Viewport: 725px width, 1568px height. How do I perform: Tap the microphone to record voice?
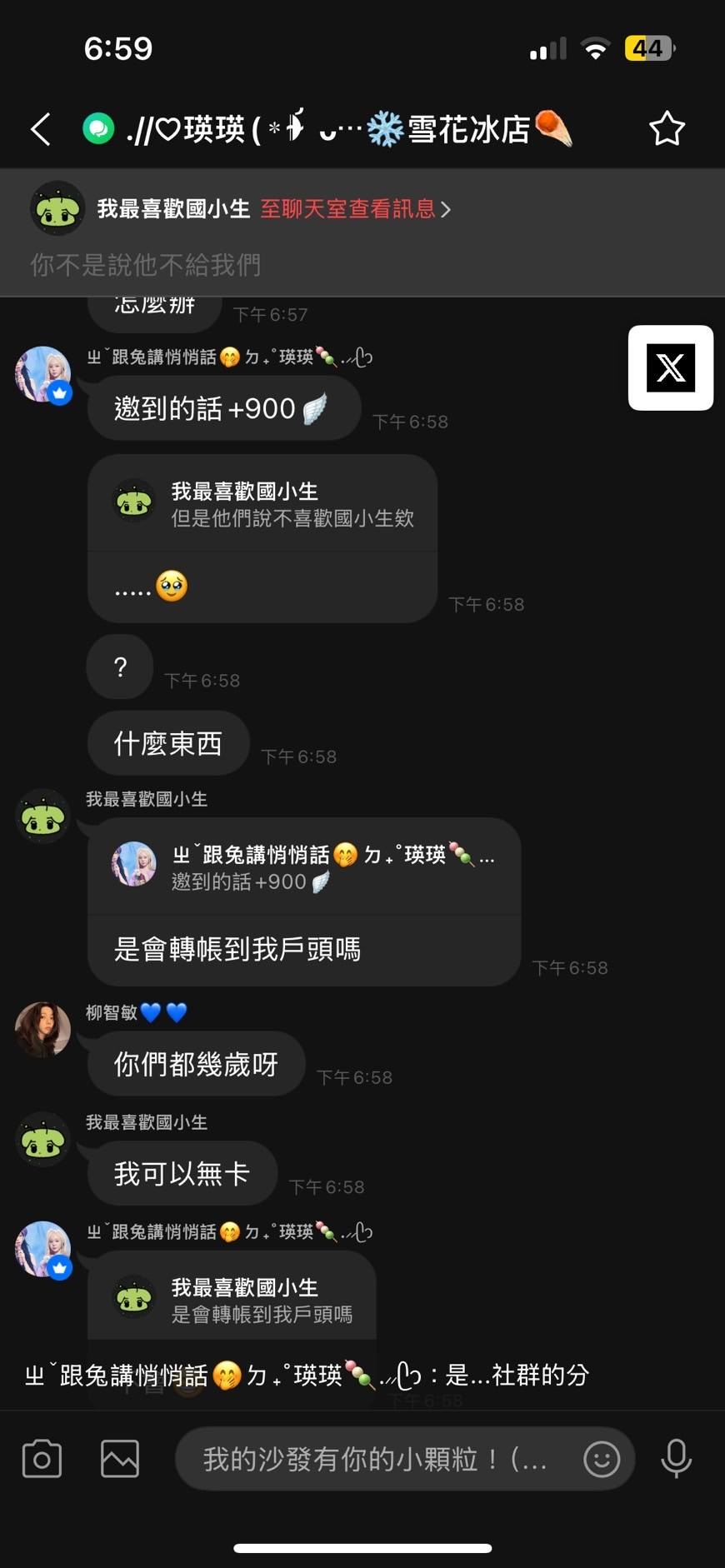pos(676,1459)
